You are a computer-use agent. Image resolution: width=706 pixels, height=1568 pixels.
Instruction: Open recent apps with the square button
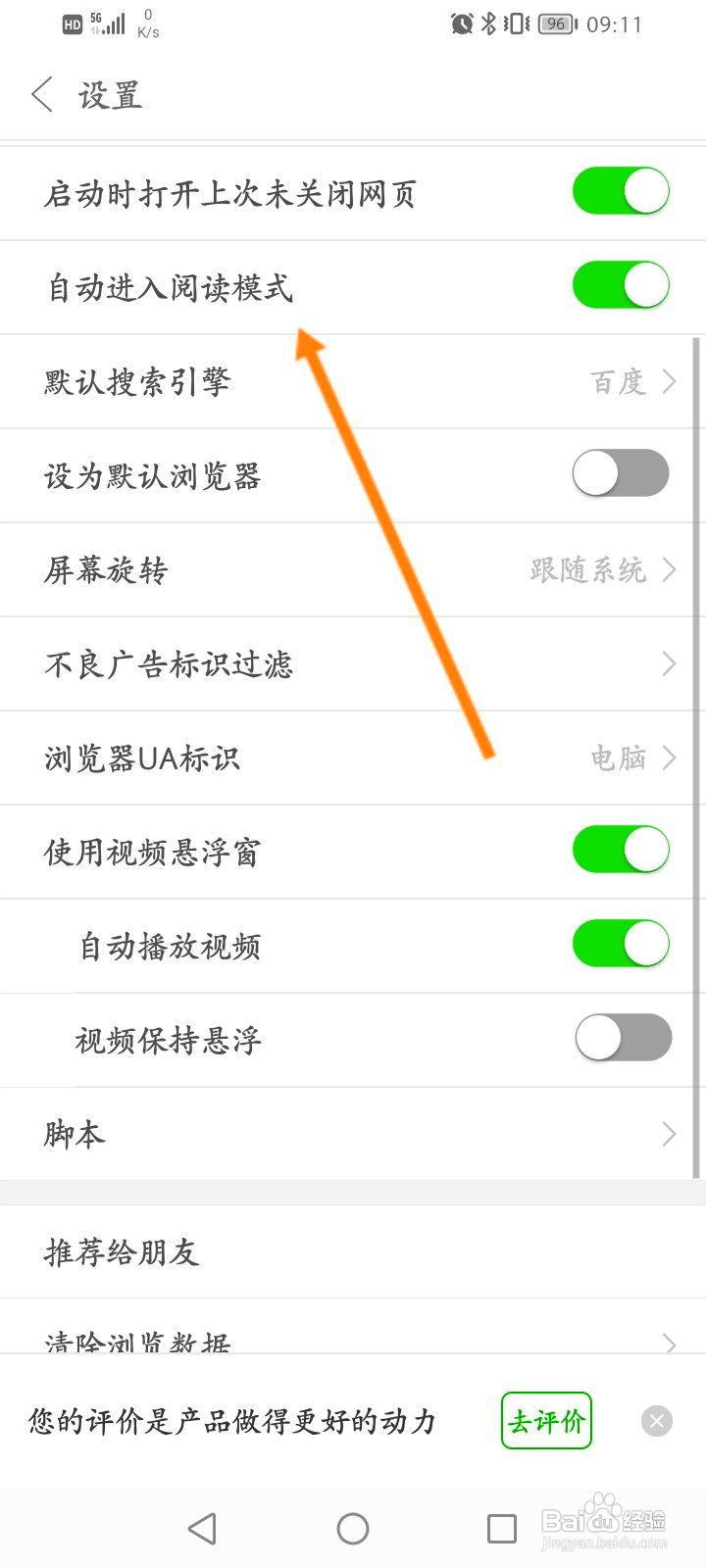point(501,1527)
